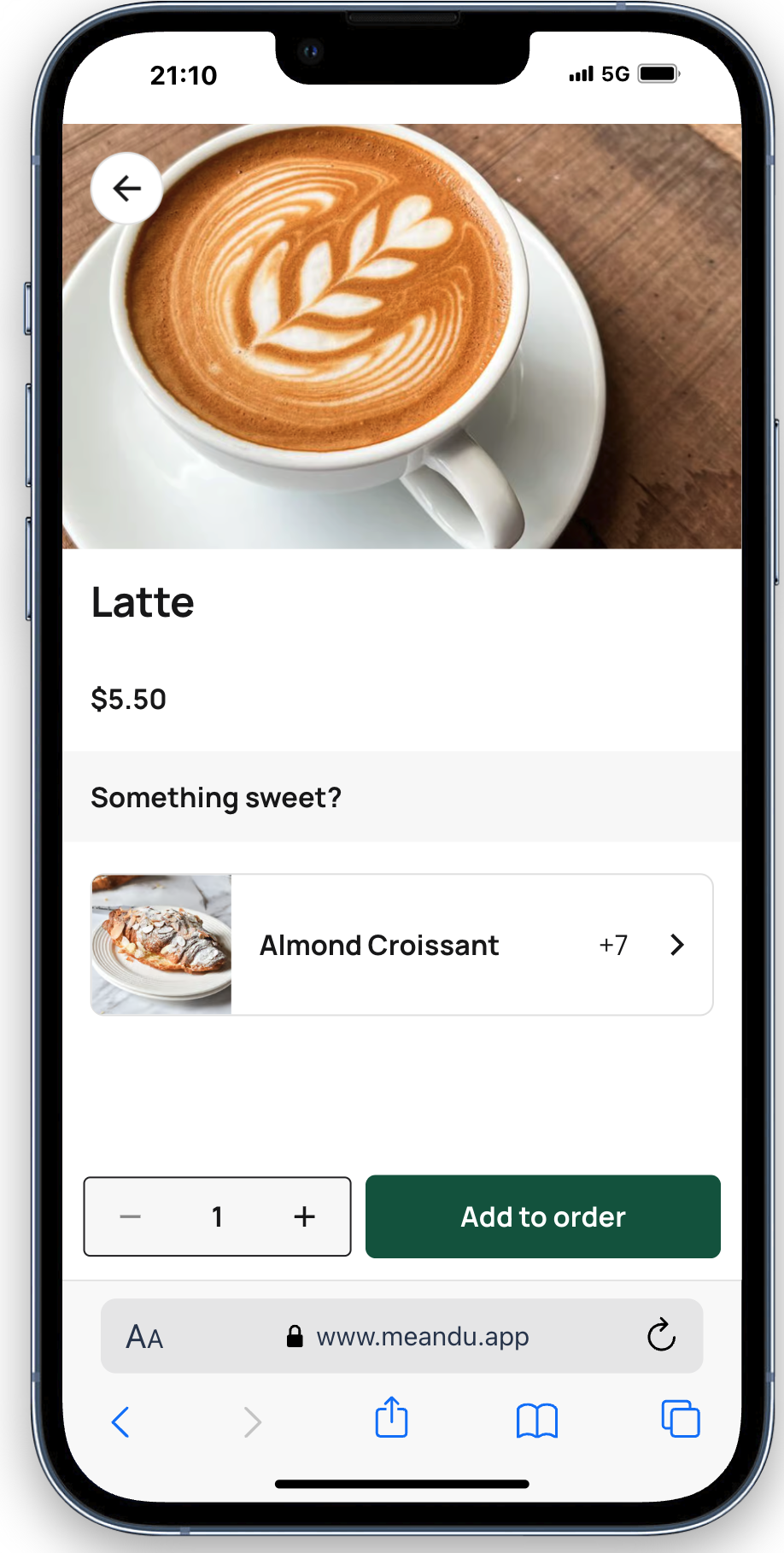
Task: Open Safari's AA reader options
Action: 144,1337
